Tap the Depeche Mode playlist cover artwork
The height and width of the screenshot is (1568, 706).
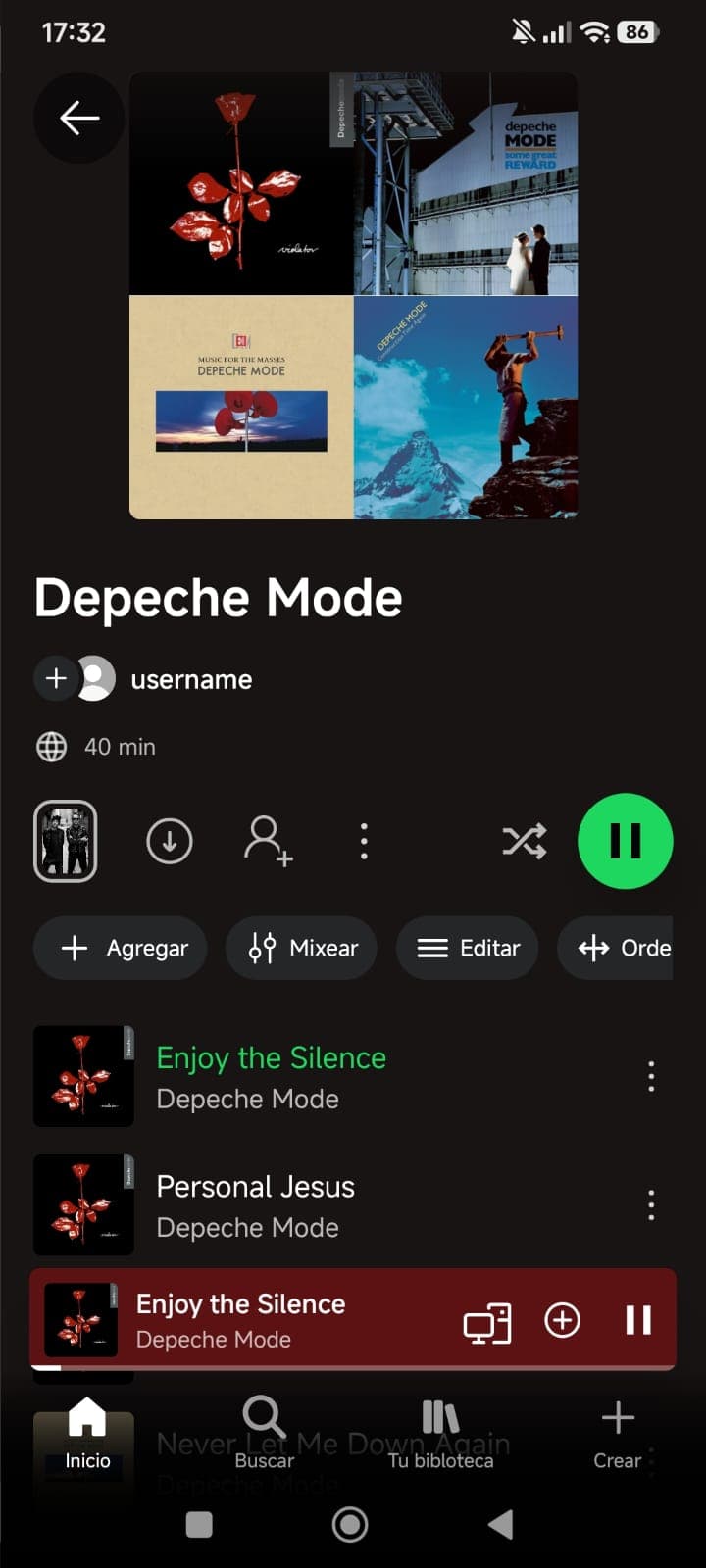coord(353,294)
